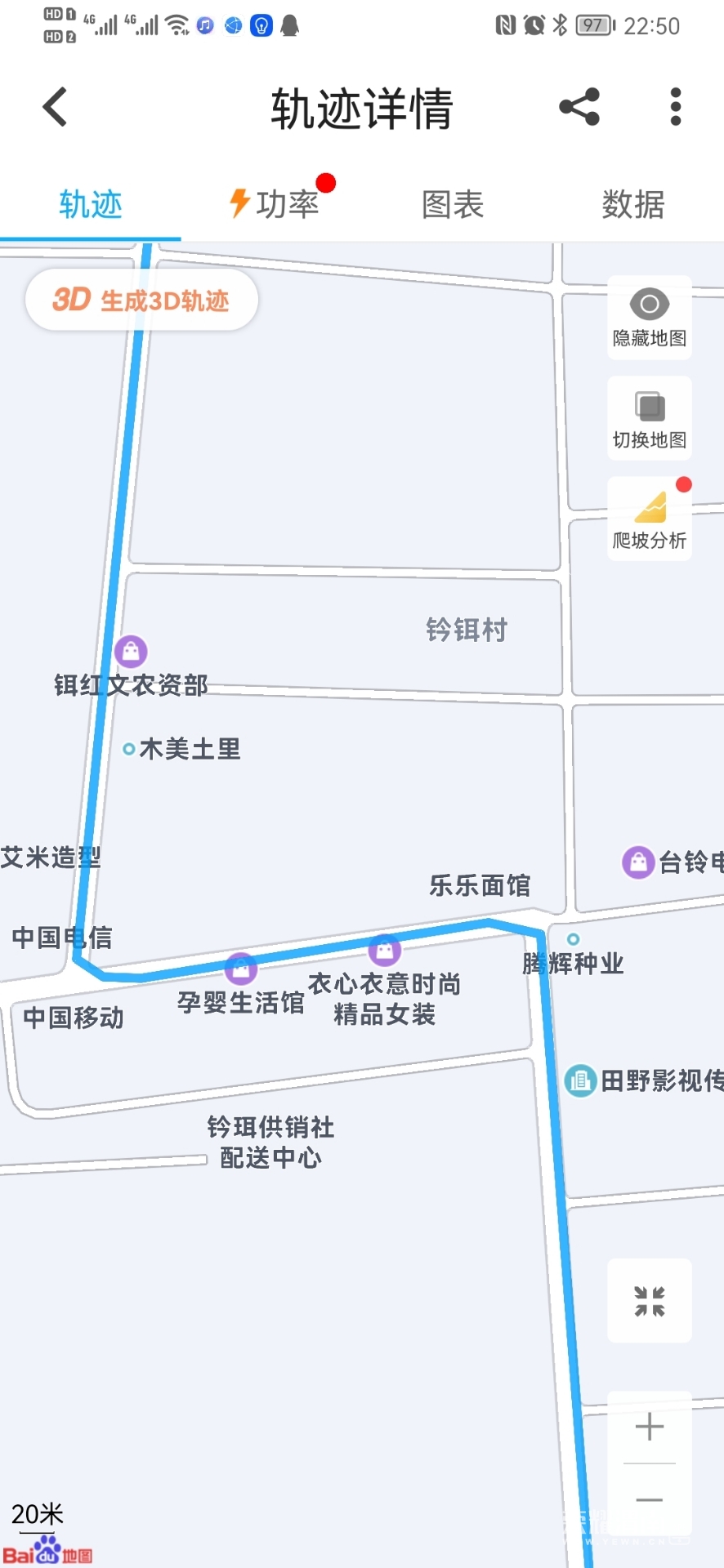Switch to the 数据 tab
724x1568 pixels.
click(632, 204)
